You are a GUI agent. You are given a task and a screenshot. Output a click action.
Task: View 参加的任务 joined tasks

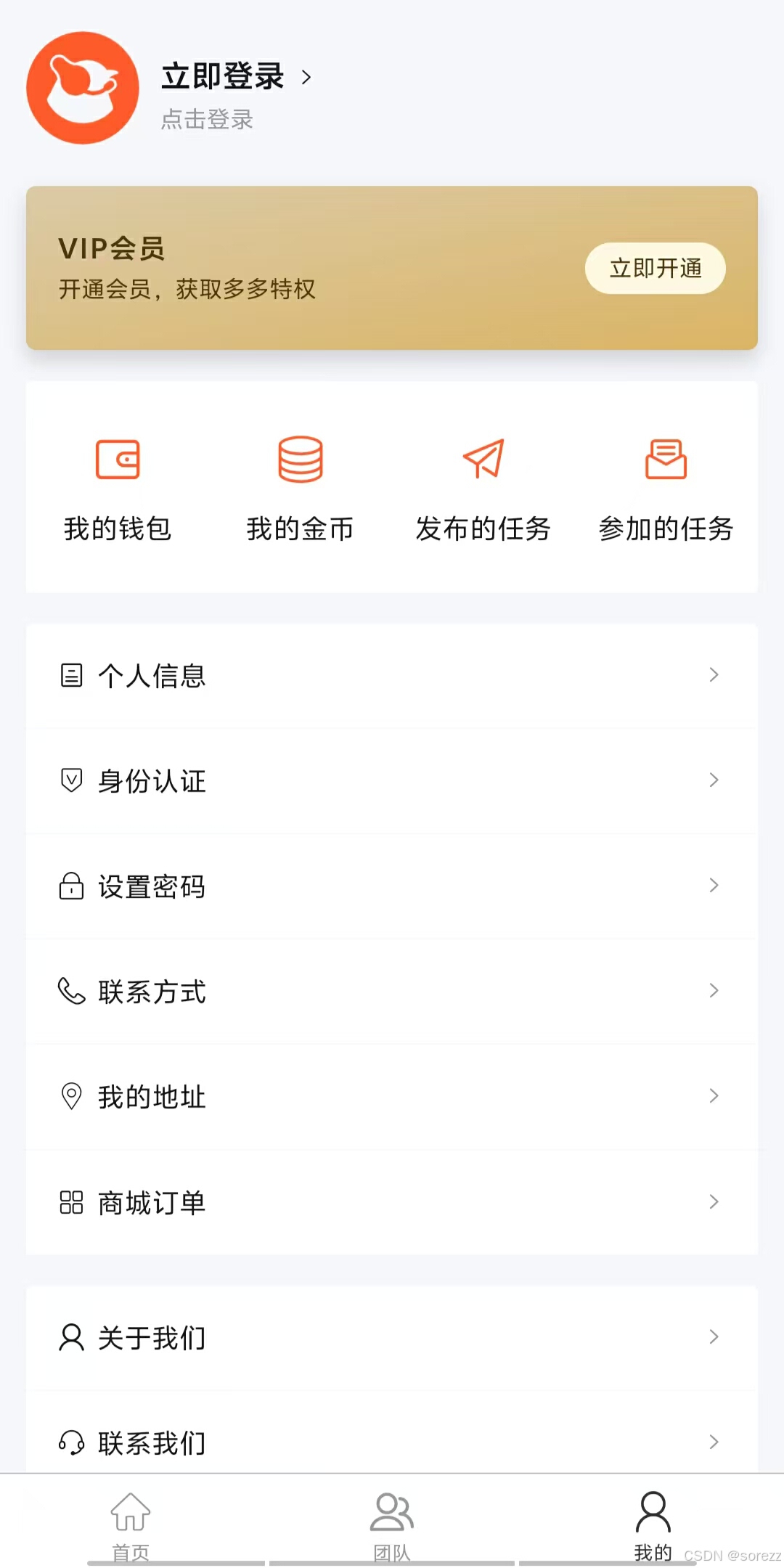666,488
